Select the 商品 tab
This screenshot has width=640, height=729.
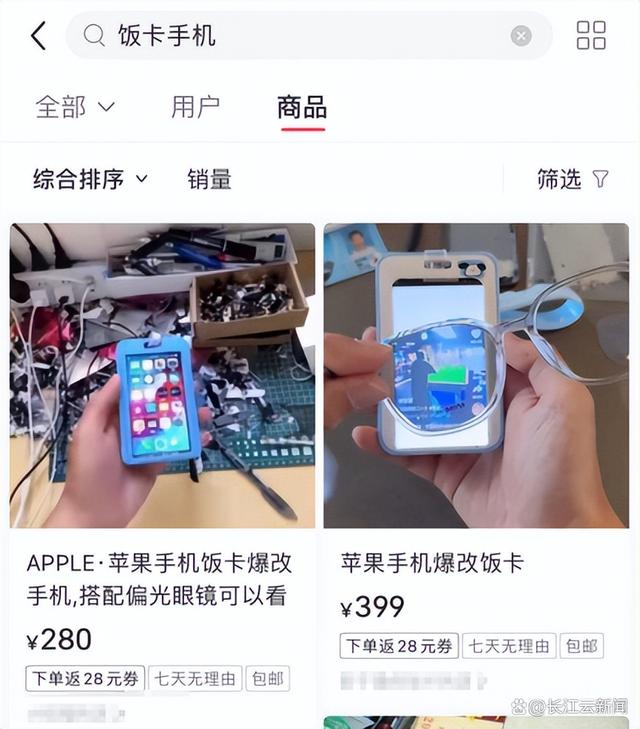[x=302, y=107]
